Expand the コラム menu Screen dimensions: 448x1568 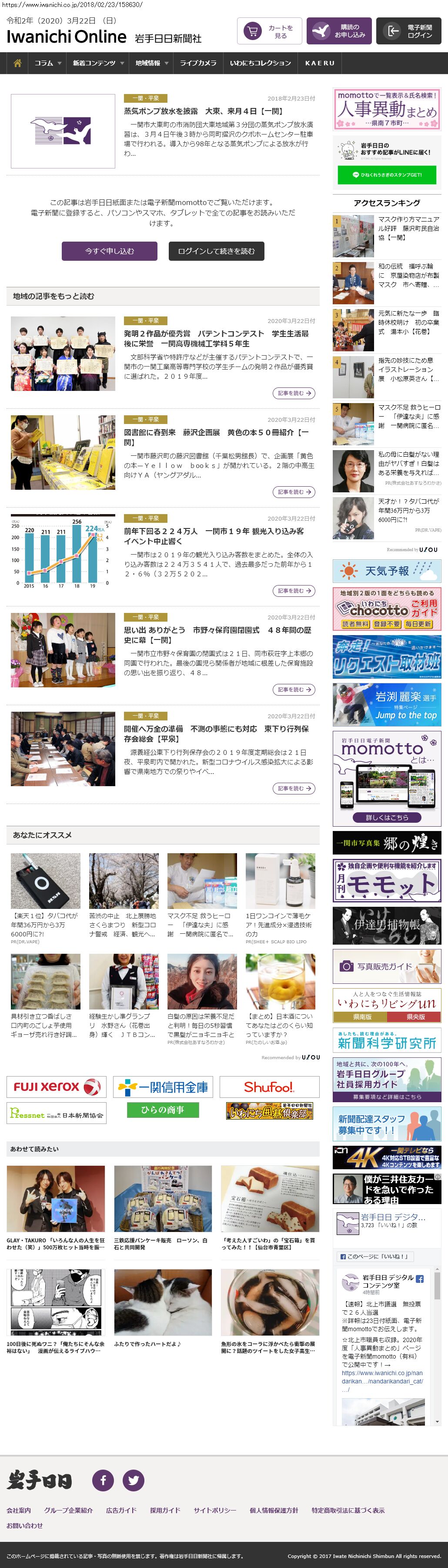click(x=47, y=63)
